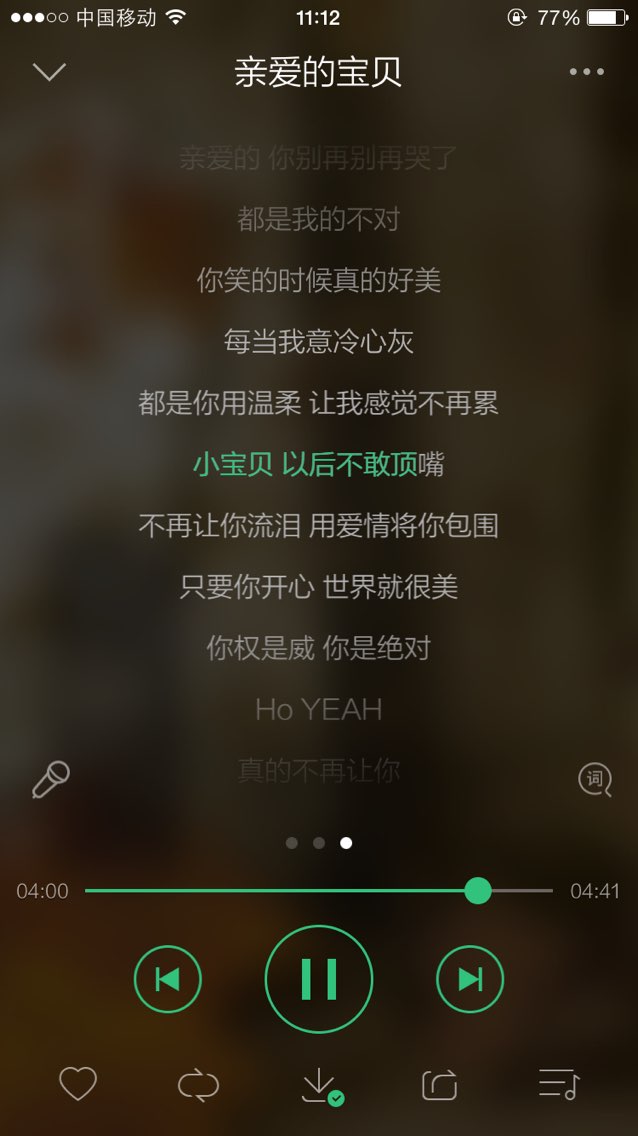Collapse the player with the down chevron
This screenshot has height=1136, width=638.
(x=49, y=72)
